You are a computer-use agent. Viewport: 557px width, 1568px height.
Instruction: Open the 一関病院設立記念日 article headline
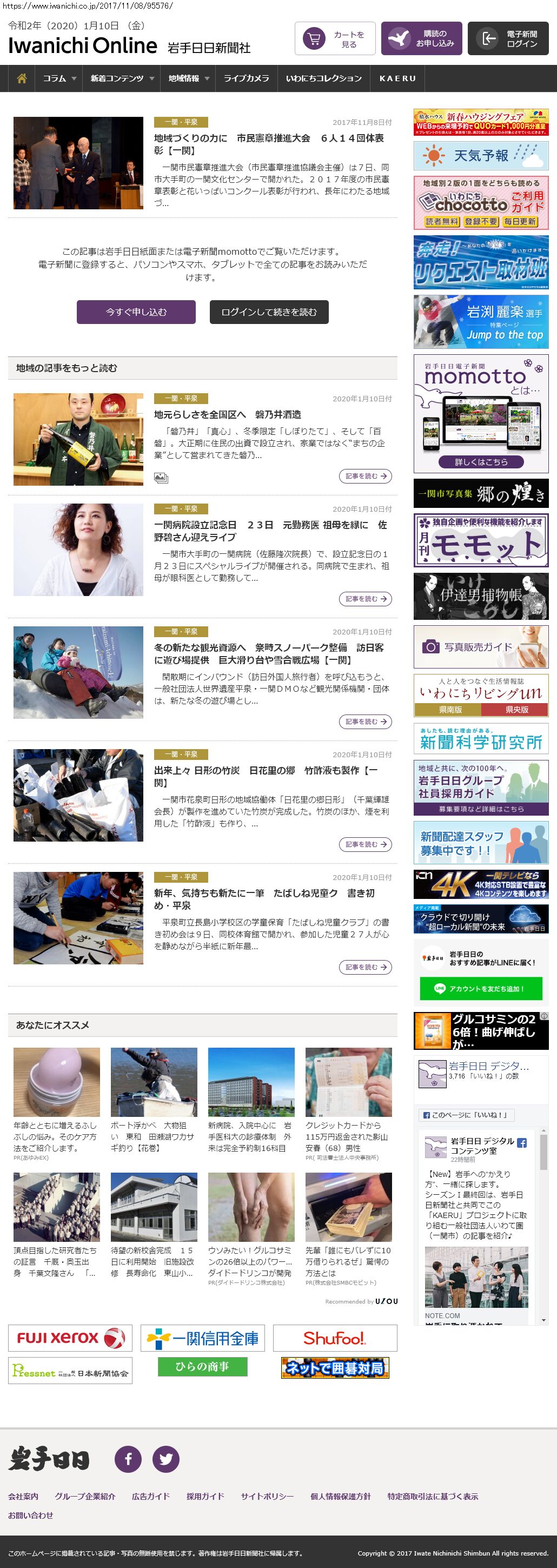(x=270, y=531)
